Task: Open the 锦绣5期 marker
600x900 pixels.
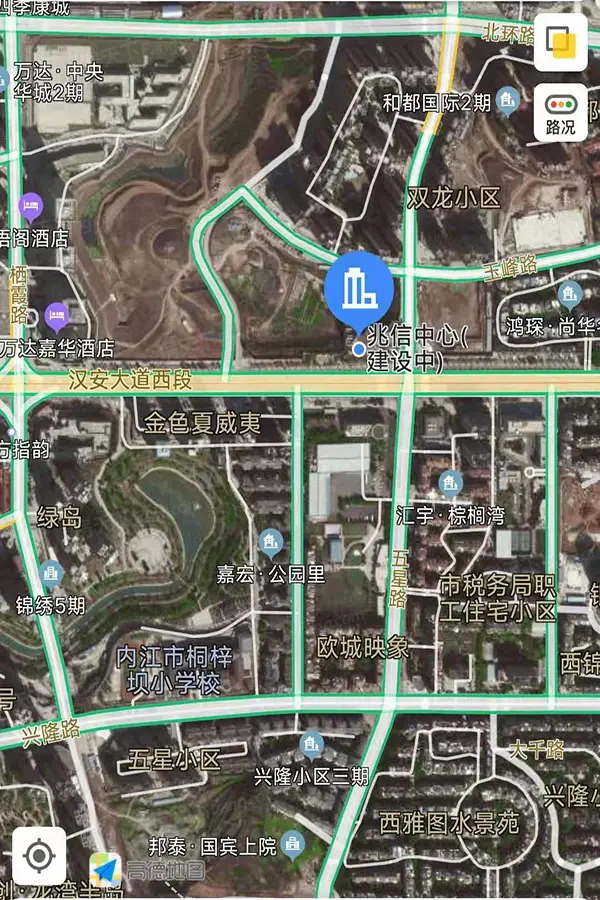Action: coord(51,575)
